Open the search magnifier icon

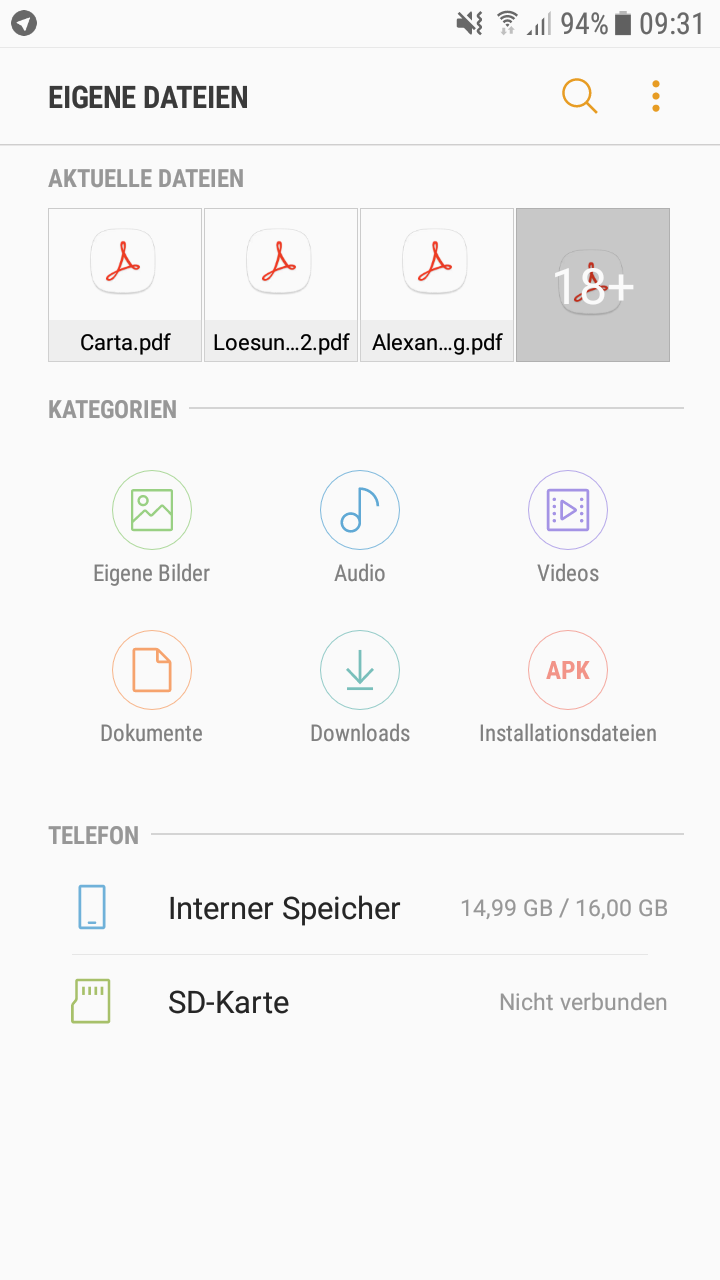point(579,96)
